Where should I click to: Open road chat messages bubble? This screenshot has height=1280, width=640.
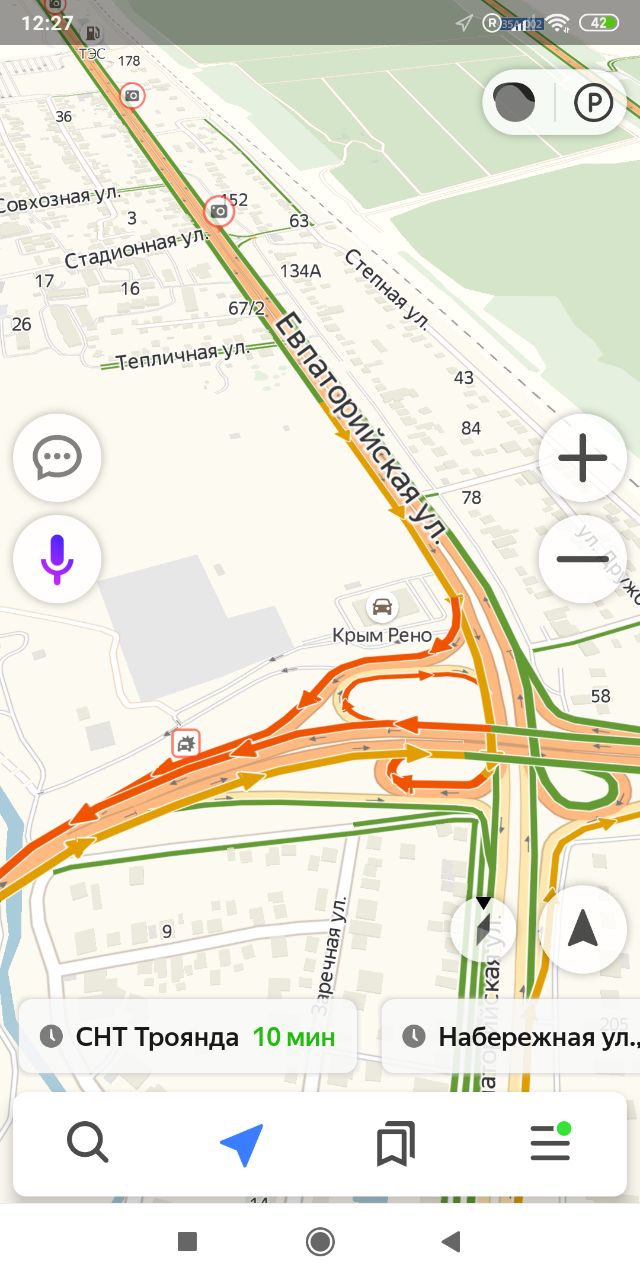(x=57, y=459)
